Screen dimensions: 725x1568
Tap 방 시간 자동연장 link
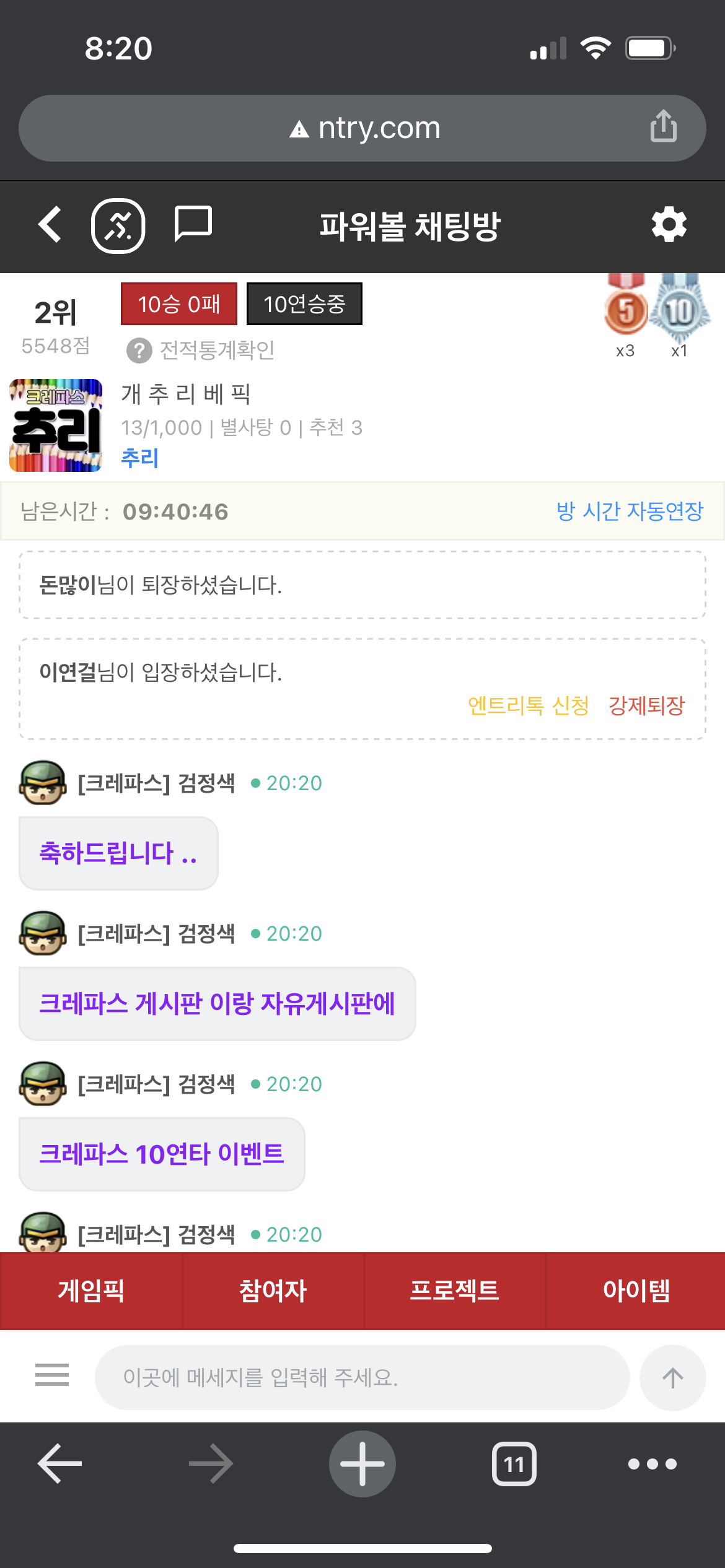coord(629,511)
